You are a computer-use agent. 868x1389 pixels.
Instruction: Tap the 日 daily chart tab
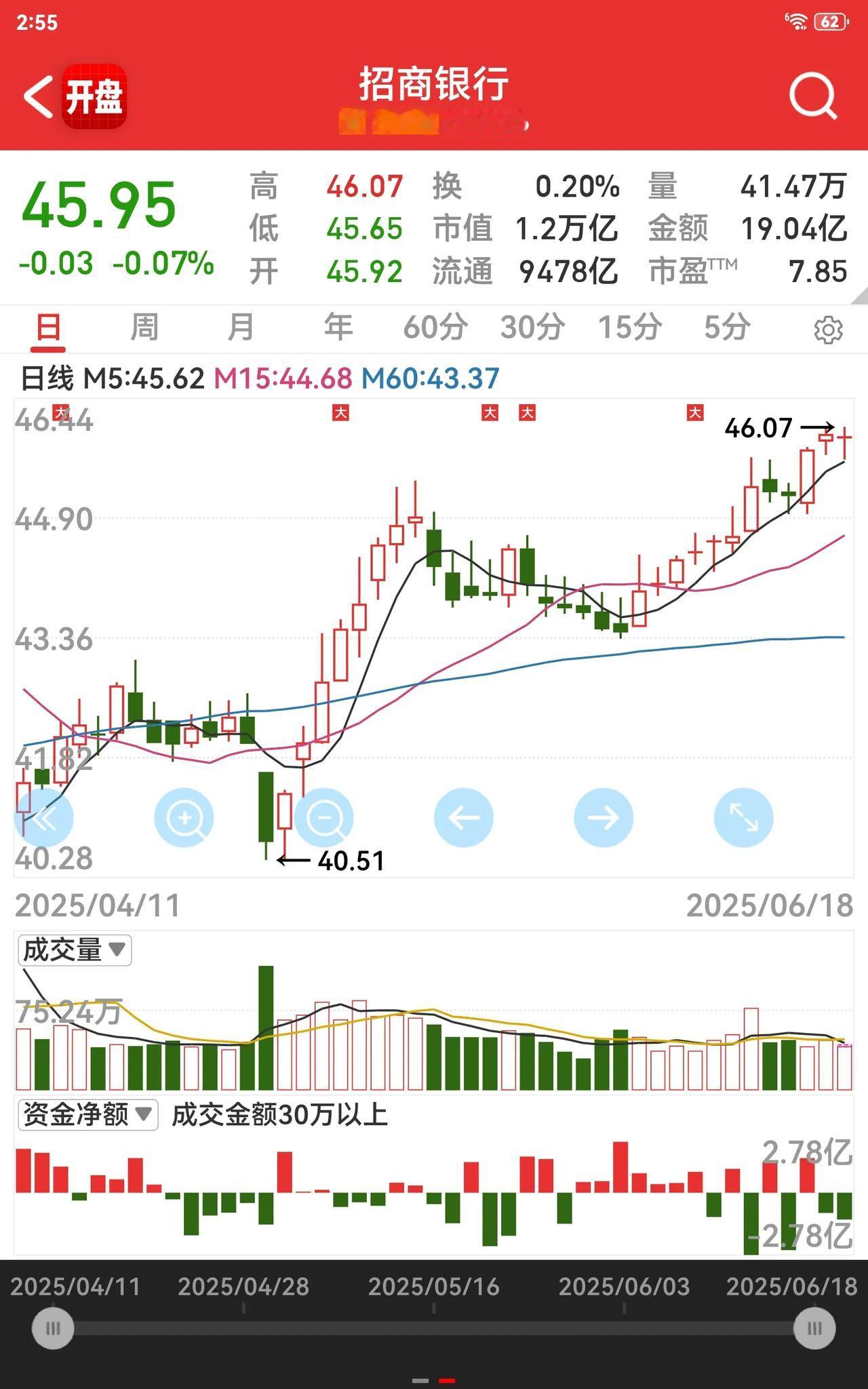48,328
